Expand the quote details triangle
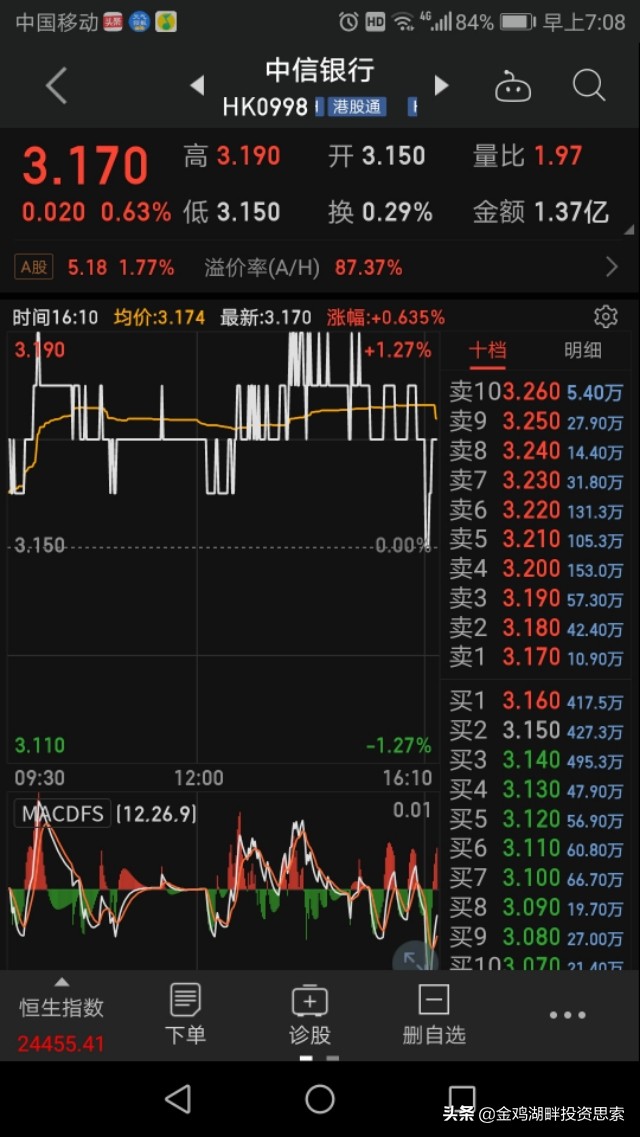Screen dimensions: 640x1137 (628, 229)
